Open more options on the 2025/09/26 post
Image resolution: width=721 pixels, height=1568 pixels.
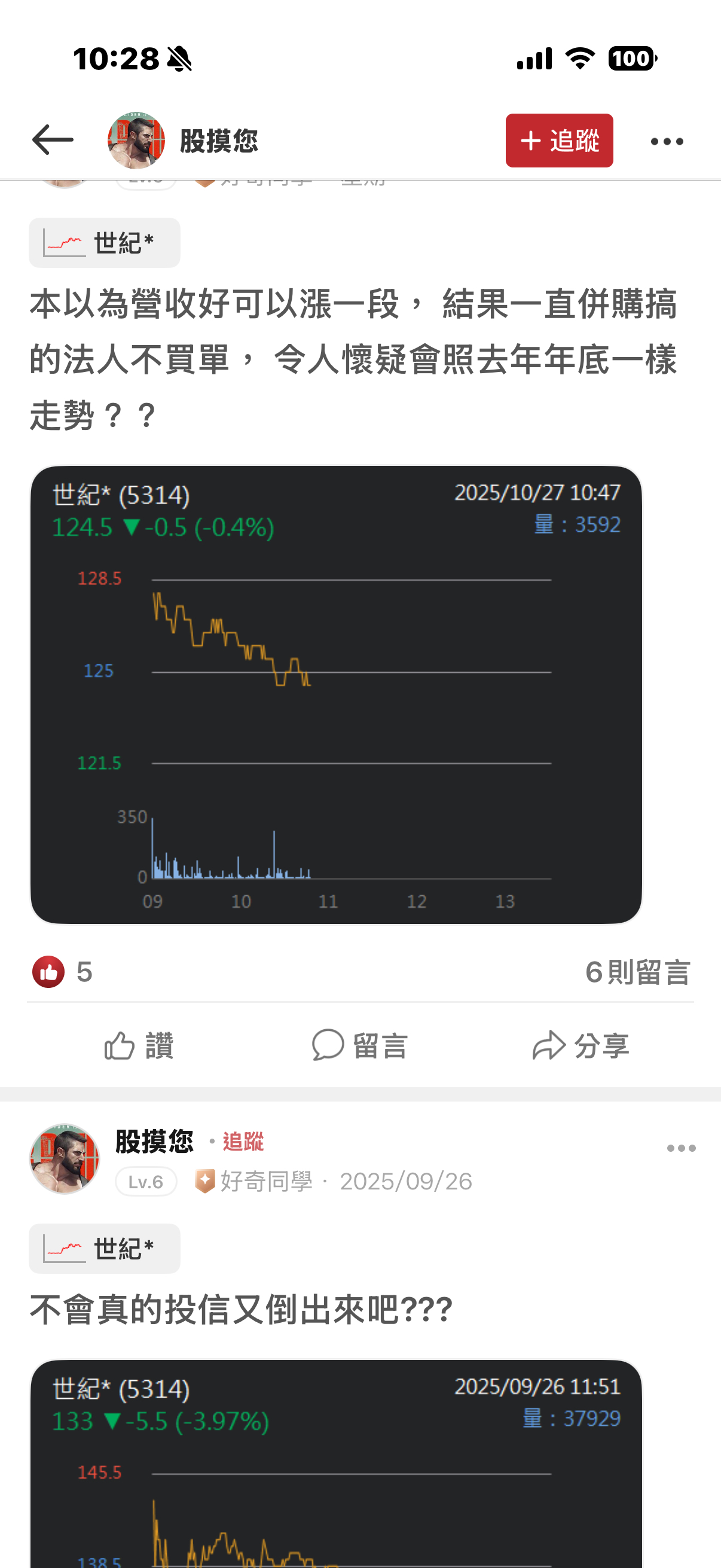coord(681,1148)
